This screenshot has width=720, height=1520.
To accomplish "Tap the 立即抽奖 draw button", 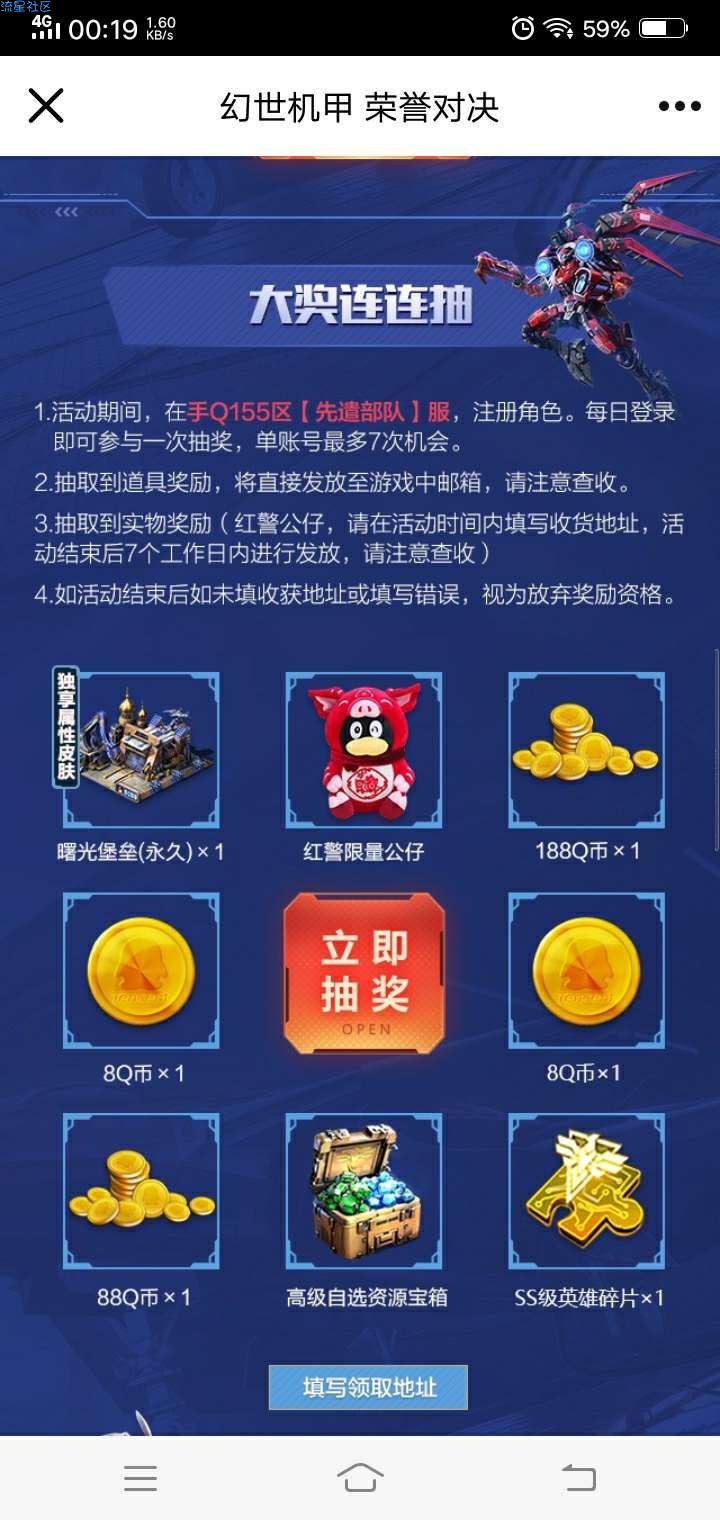I will click(364, 973).
